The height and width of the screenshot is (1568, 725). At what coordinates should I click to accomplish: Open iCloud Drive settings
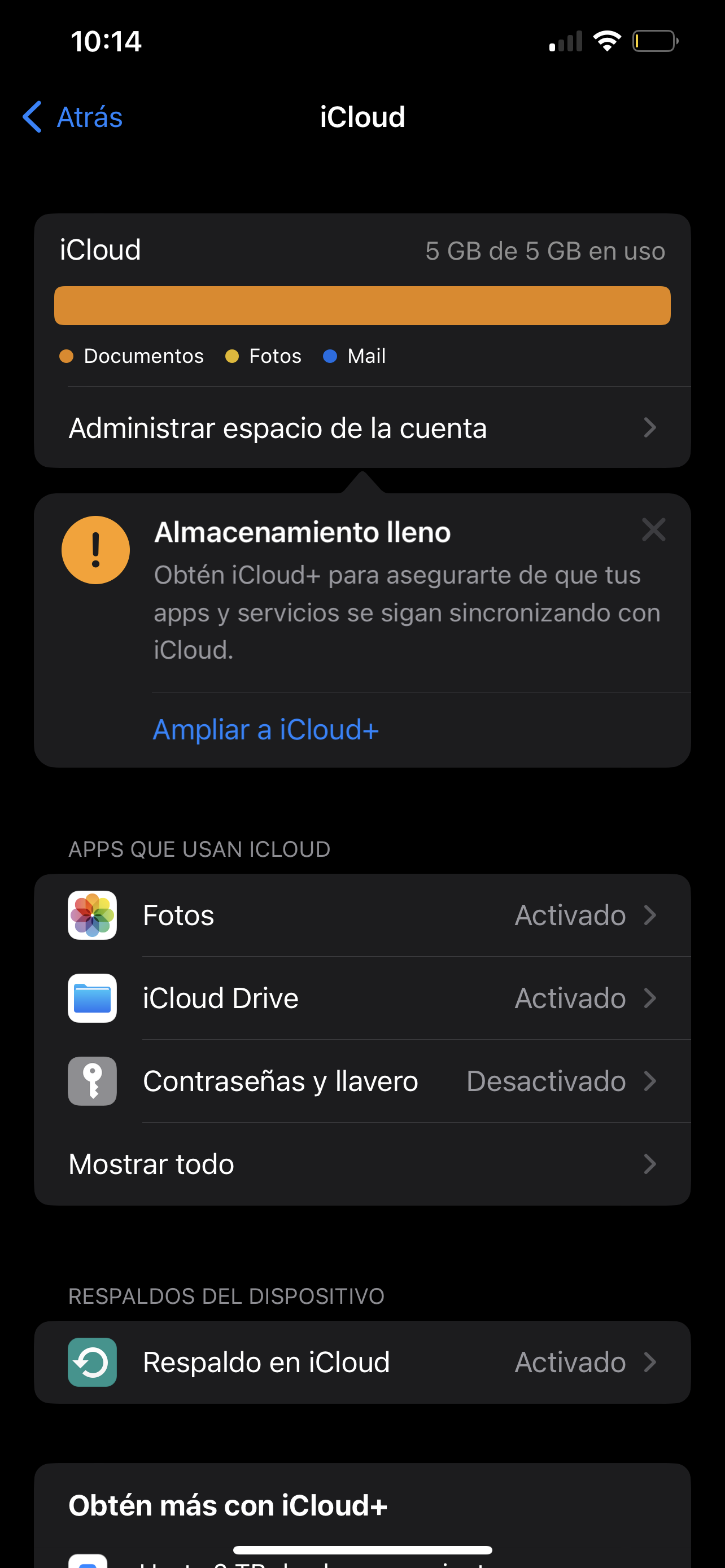361,998
